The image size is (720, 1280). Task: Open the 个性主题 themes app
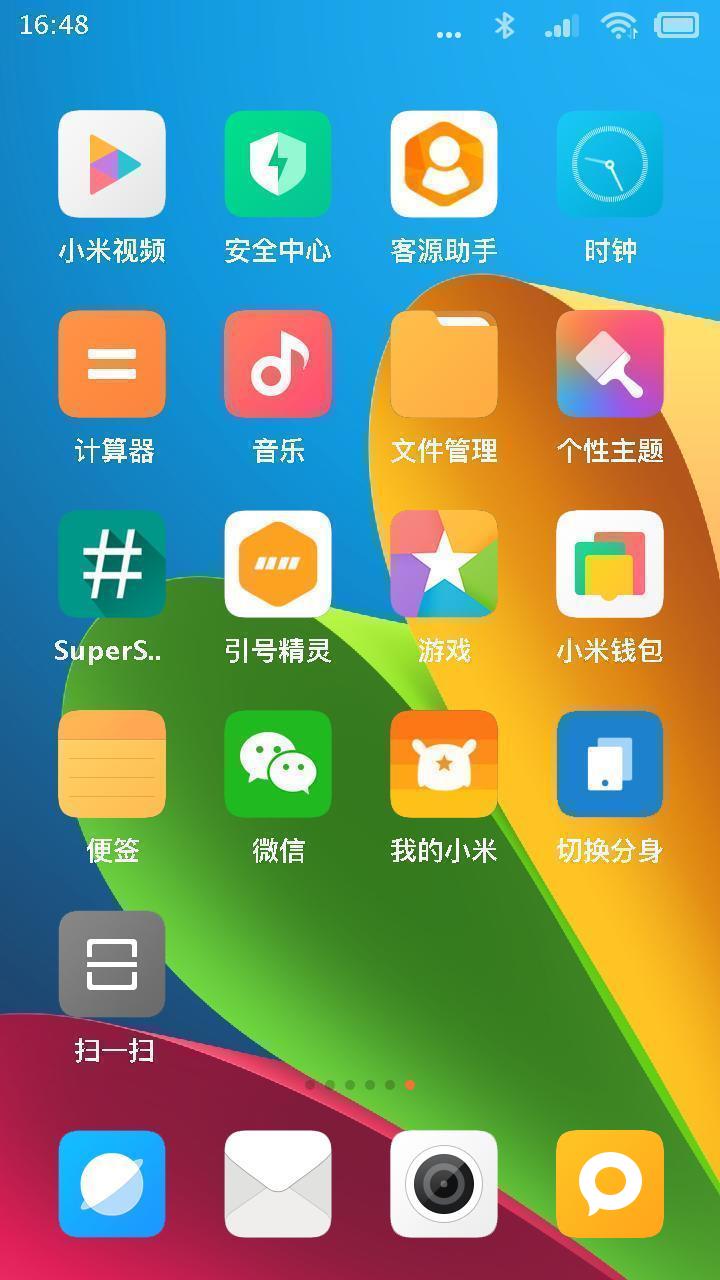609,364
